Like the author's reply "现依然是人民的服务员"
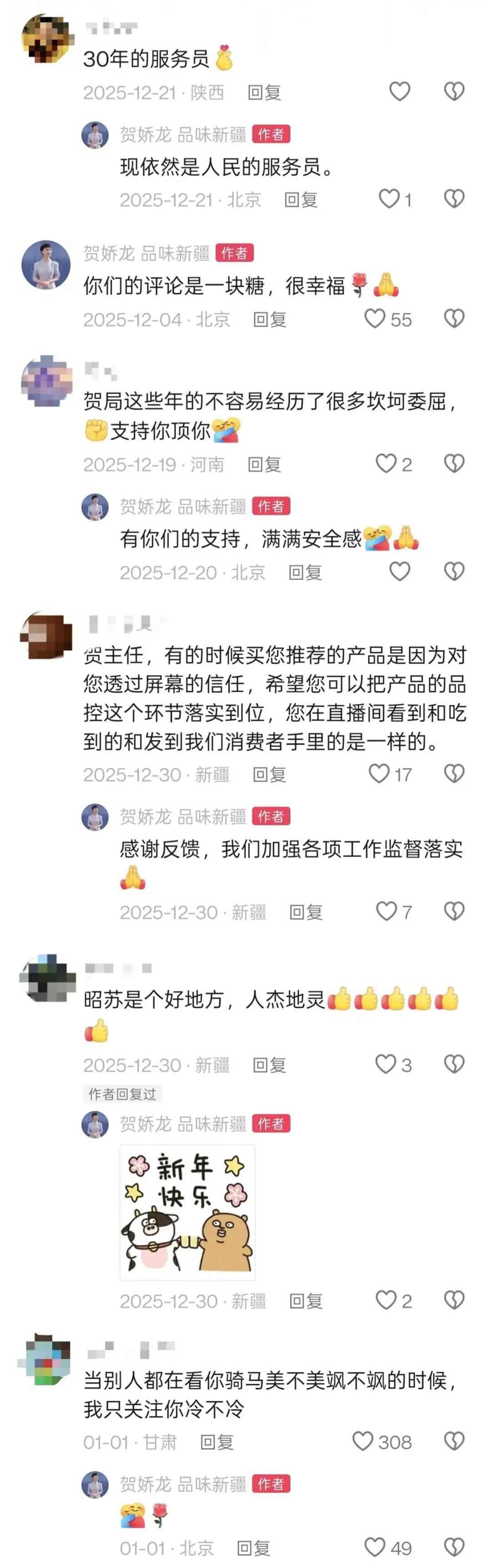 click(389, 199)
